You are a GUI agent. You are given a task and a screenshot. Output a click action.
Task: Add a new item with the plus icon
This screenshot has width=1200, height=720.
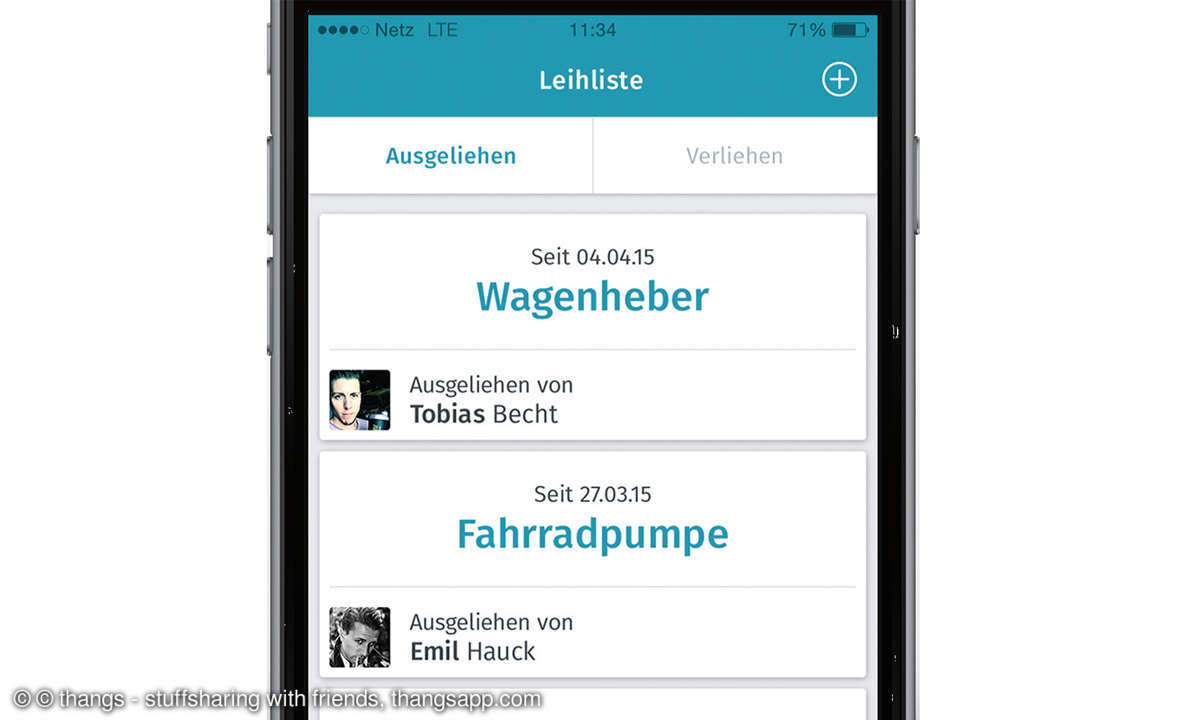(839, 80)
